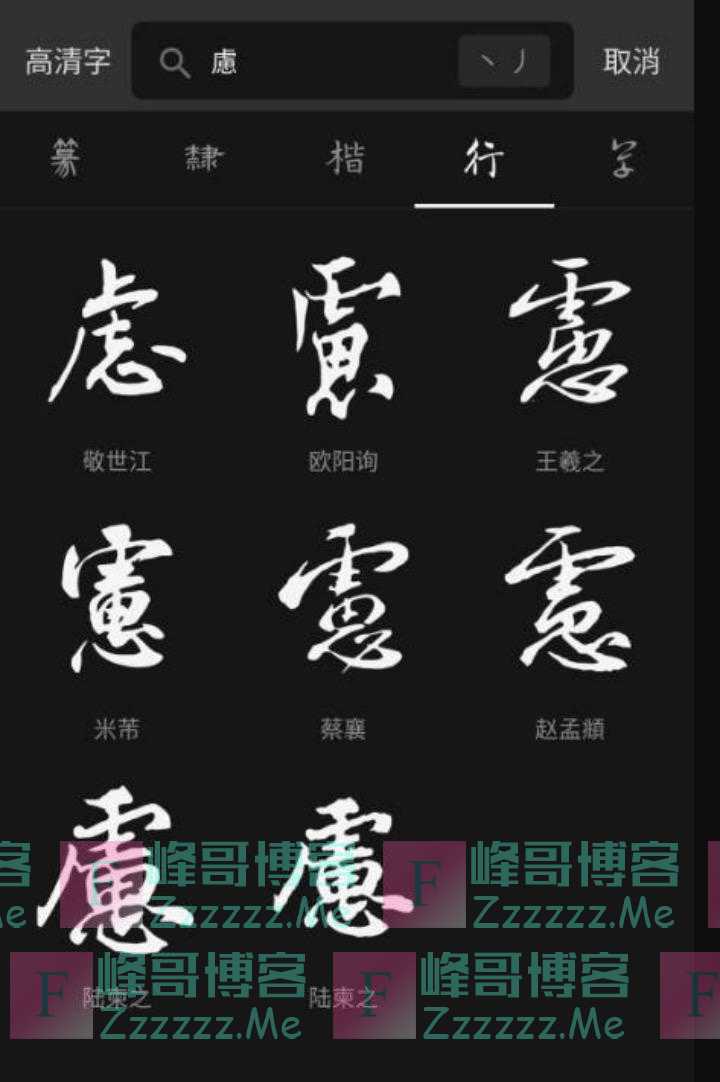The image size is (720, 1082).
Task: View 王羲之's version of the character
Action: click(570, 335)
